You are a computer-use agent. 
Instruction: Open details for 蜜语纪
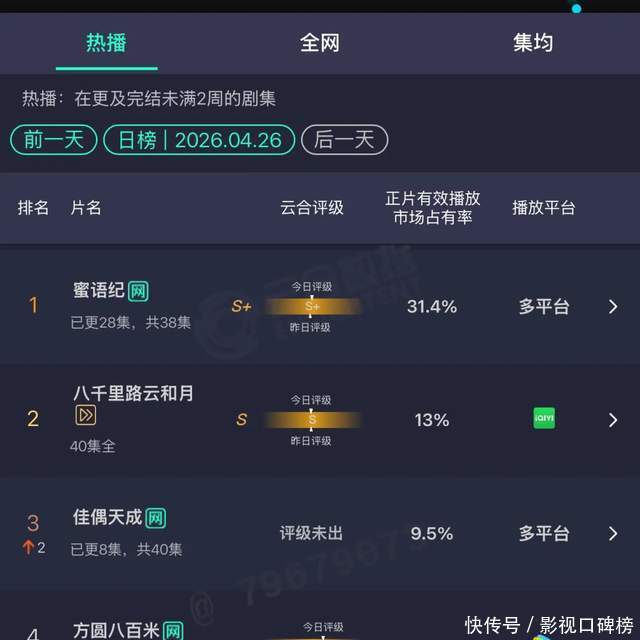[x=613, y=307]
